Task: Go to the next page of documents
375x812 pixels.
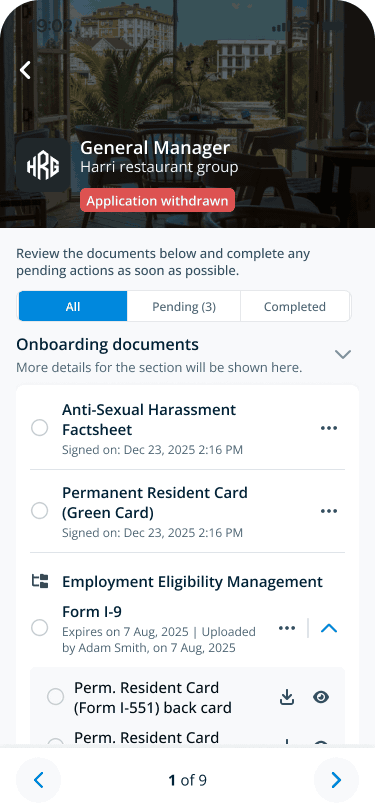Action: (336, 780)
